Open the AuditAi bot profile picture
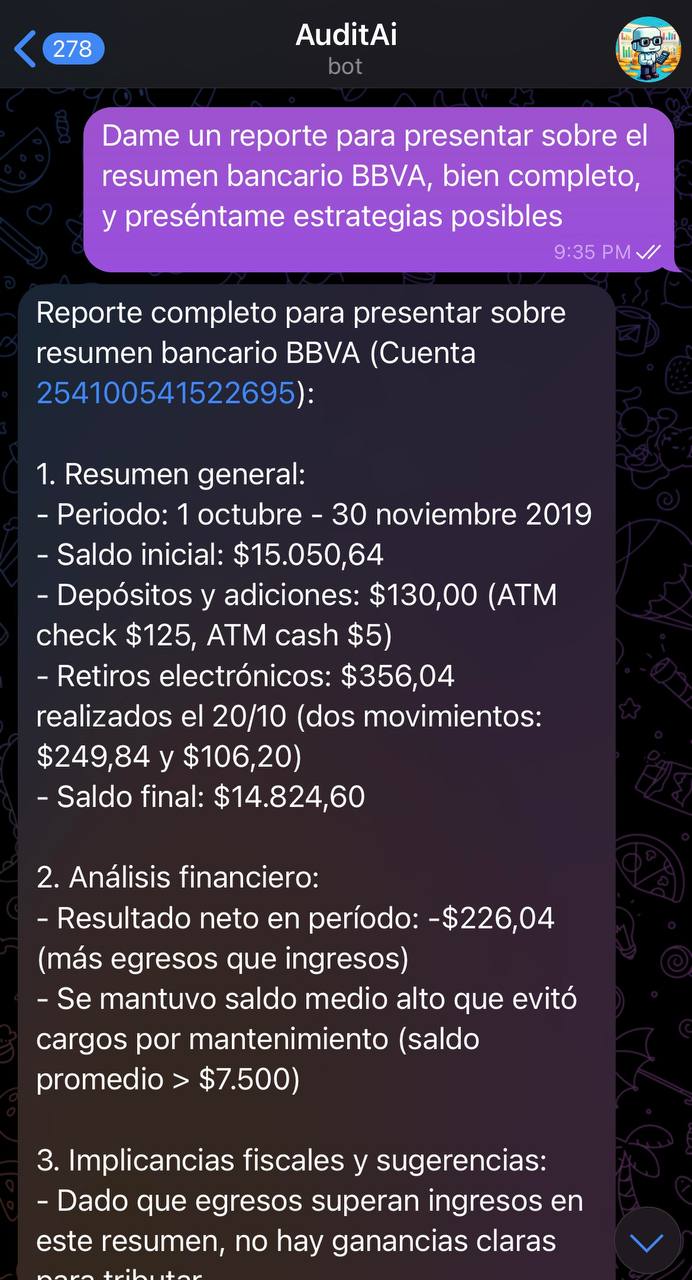This screenshot has height=1280, width=692. tap(647, 48)
